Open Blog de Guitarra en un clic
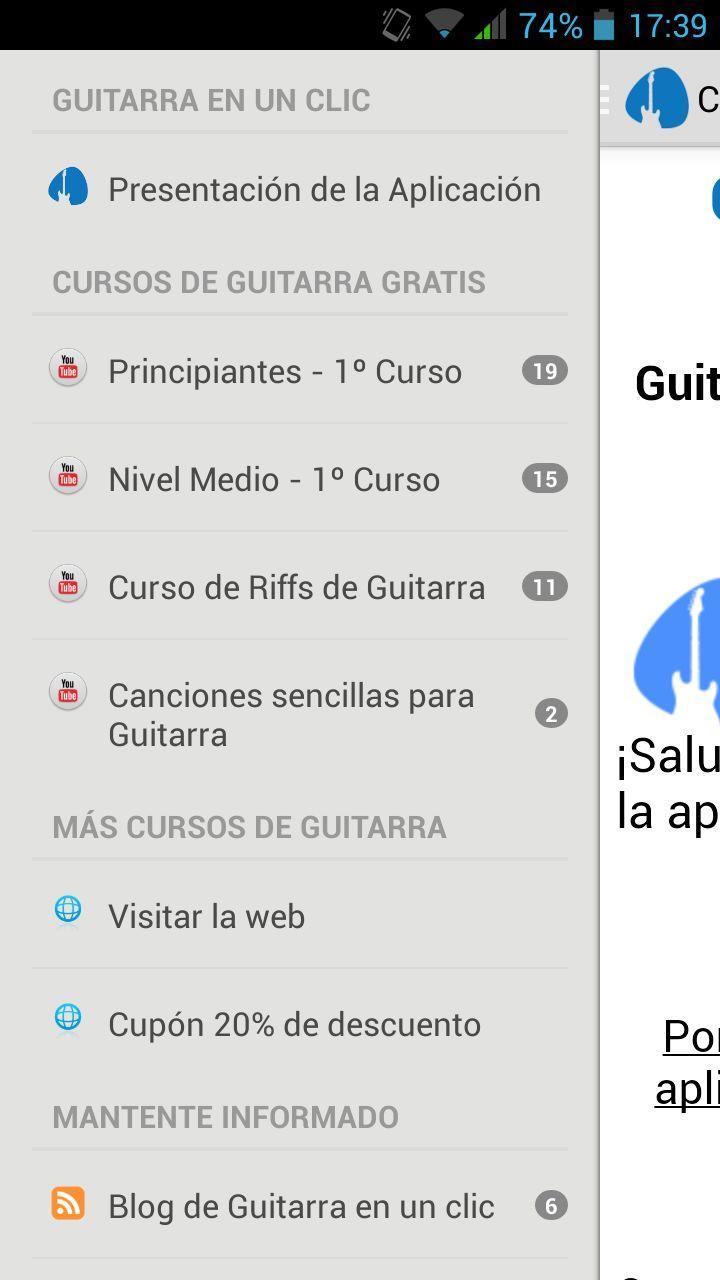Viewport: 720px width, 1280px height. 300,1206
